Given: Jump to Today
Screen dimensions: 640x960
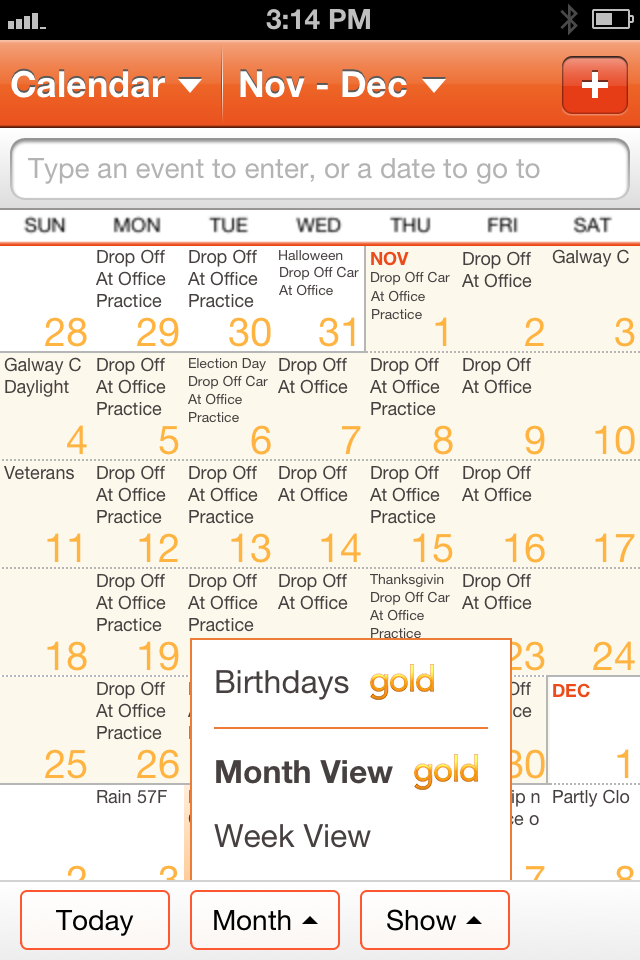Looking at the screenshot, I should 95,920.
